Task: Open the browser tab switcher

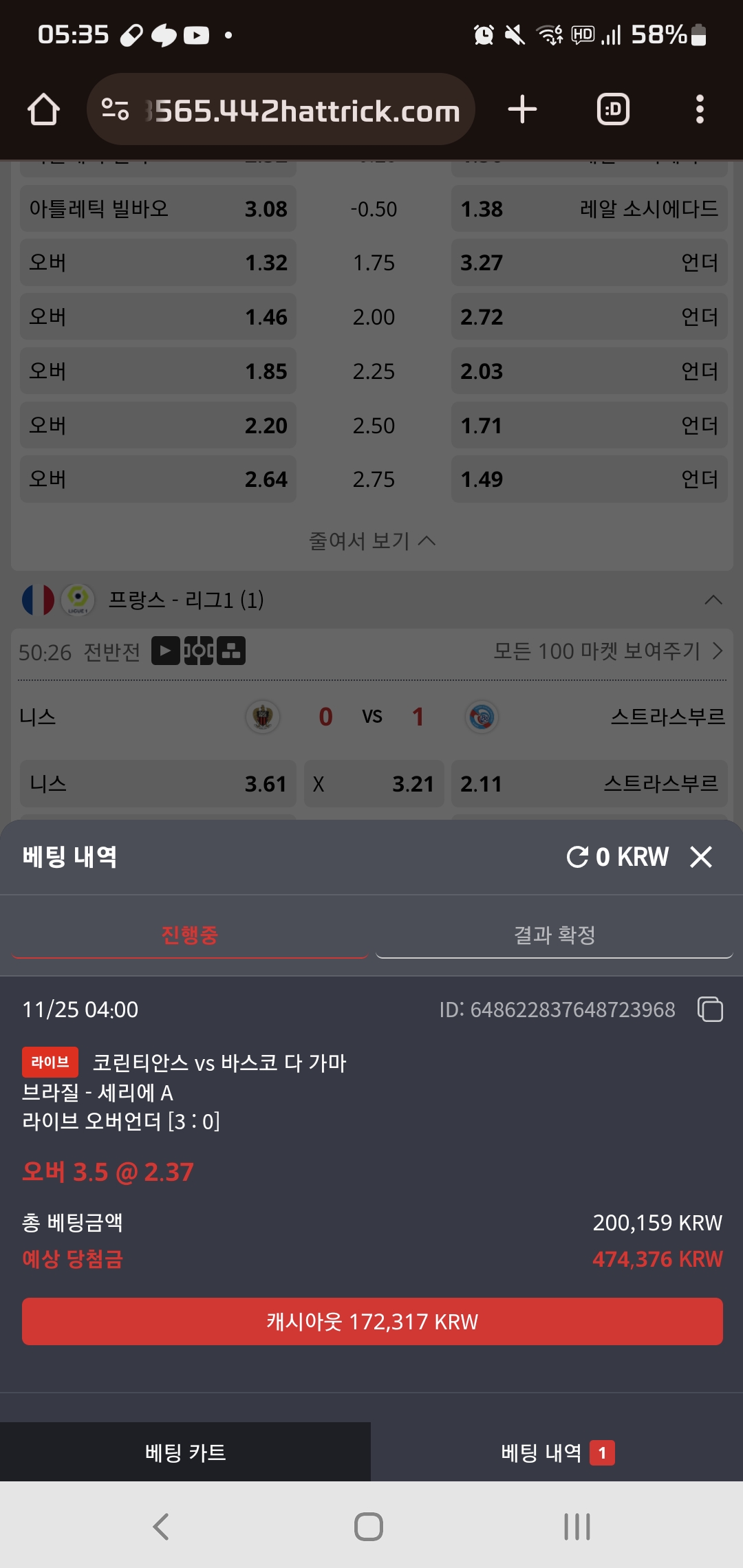Action: pyautogui.click(x=613, y=110)
